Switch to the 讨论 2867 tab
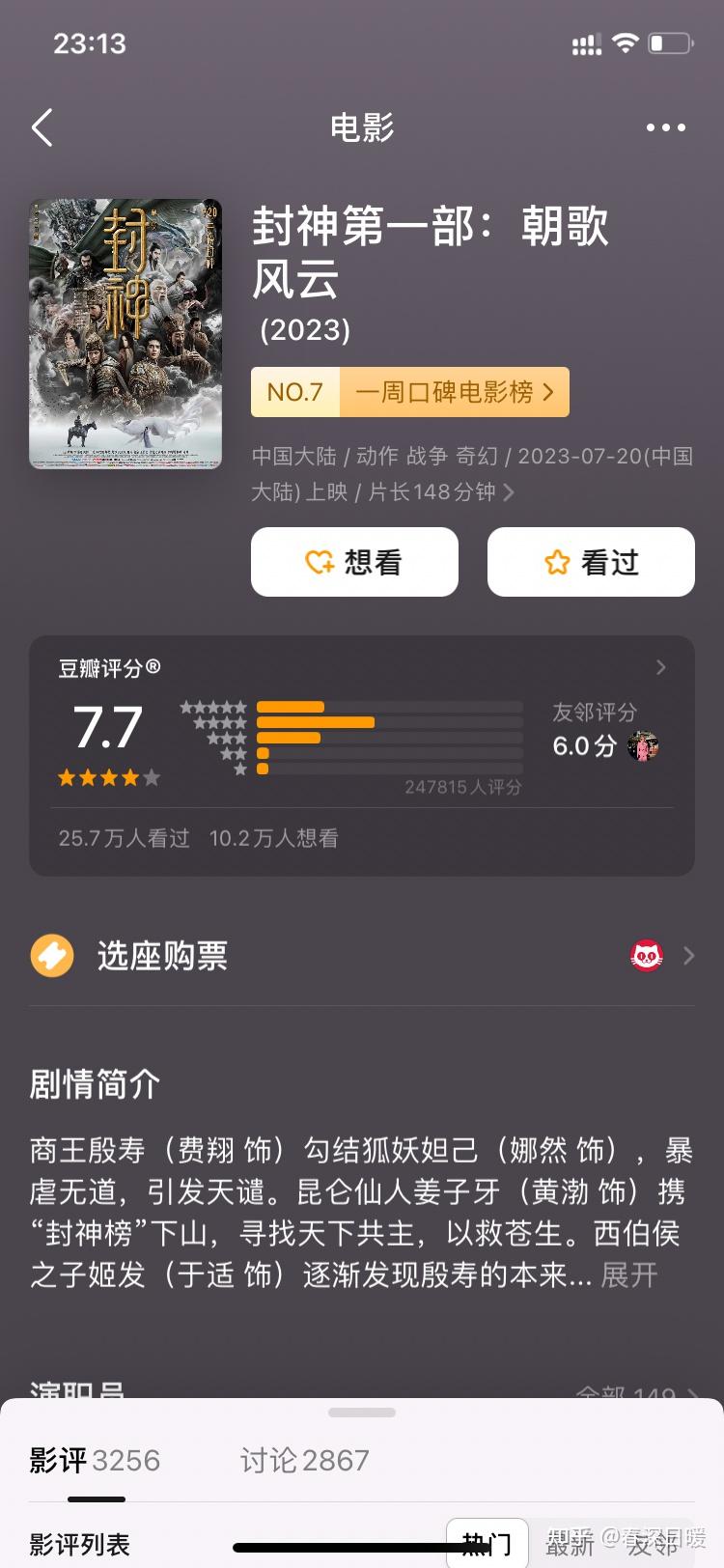This screenshot has height=1568, width=724. tap(304, 1460)
